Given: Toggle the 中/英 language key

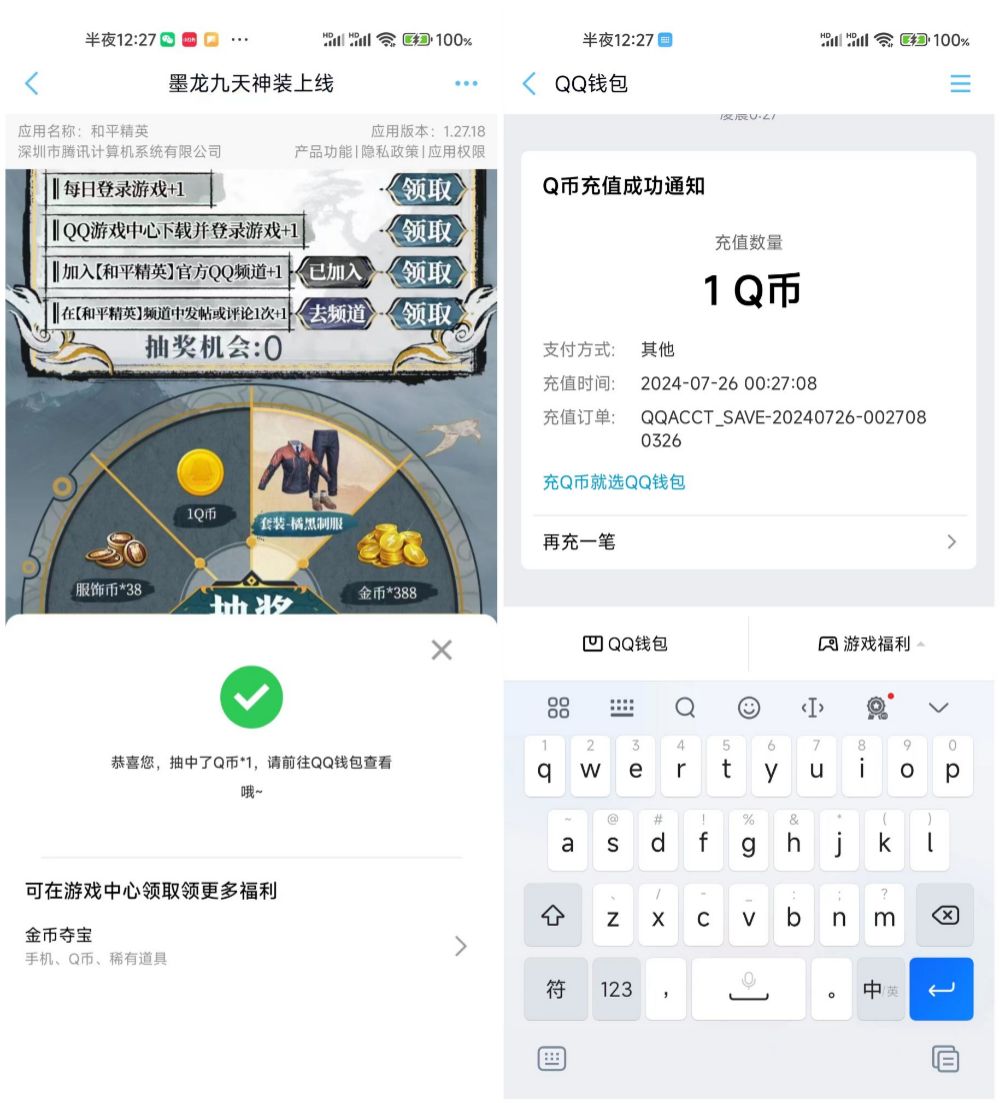Looking at the screenshot, I should (880, 989).
